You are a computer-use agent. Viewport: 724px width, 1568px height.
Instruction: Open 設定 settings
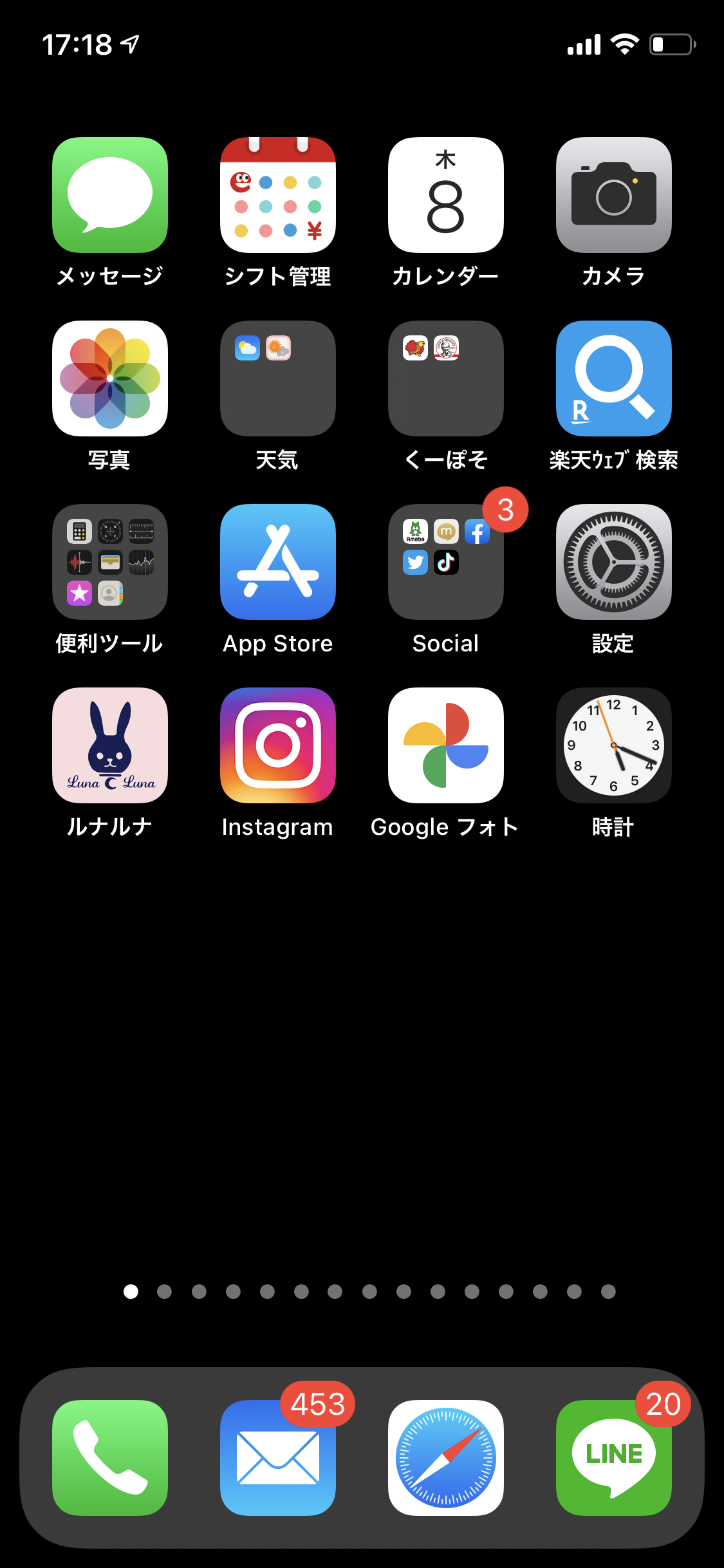(614, 562)
